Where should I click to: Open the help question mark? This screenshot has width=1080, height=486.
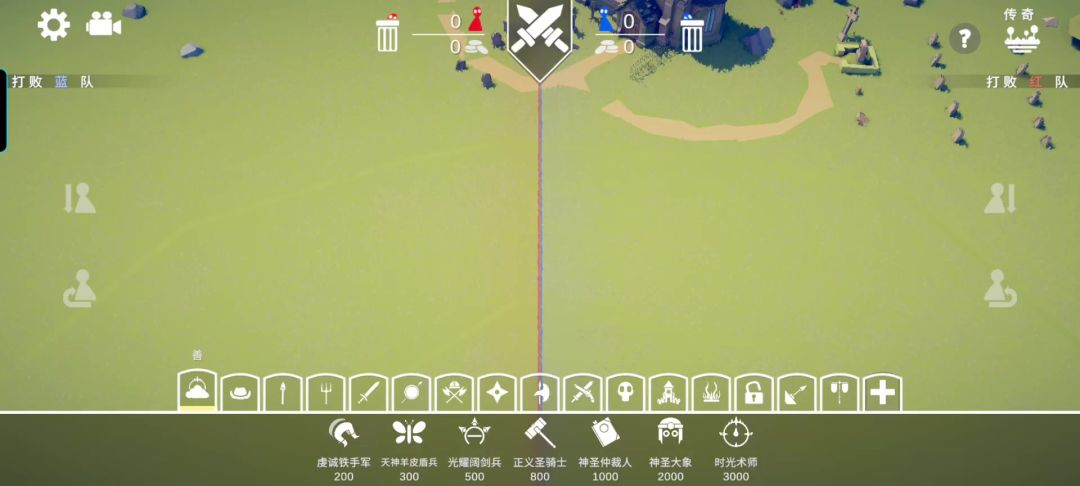[964, 39]
